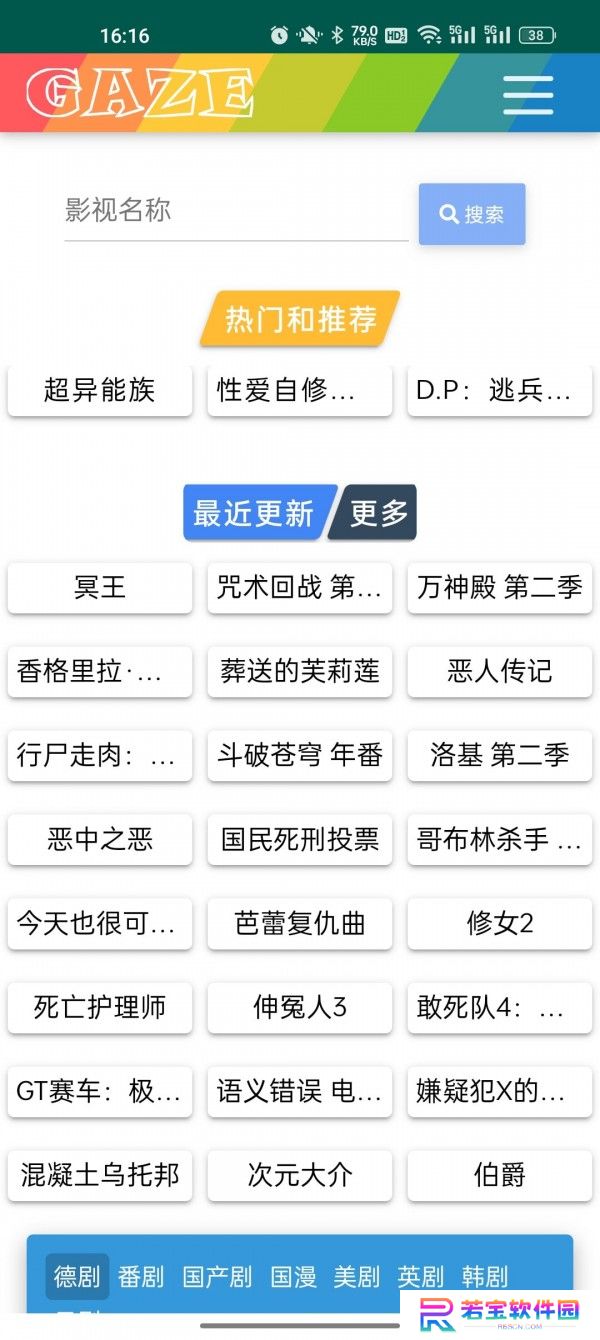Image resolution: width=600 pixels, height=1340 pixels.
Task: Select 伸冤人3
Action: [x=300, y=1007]
